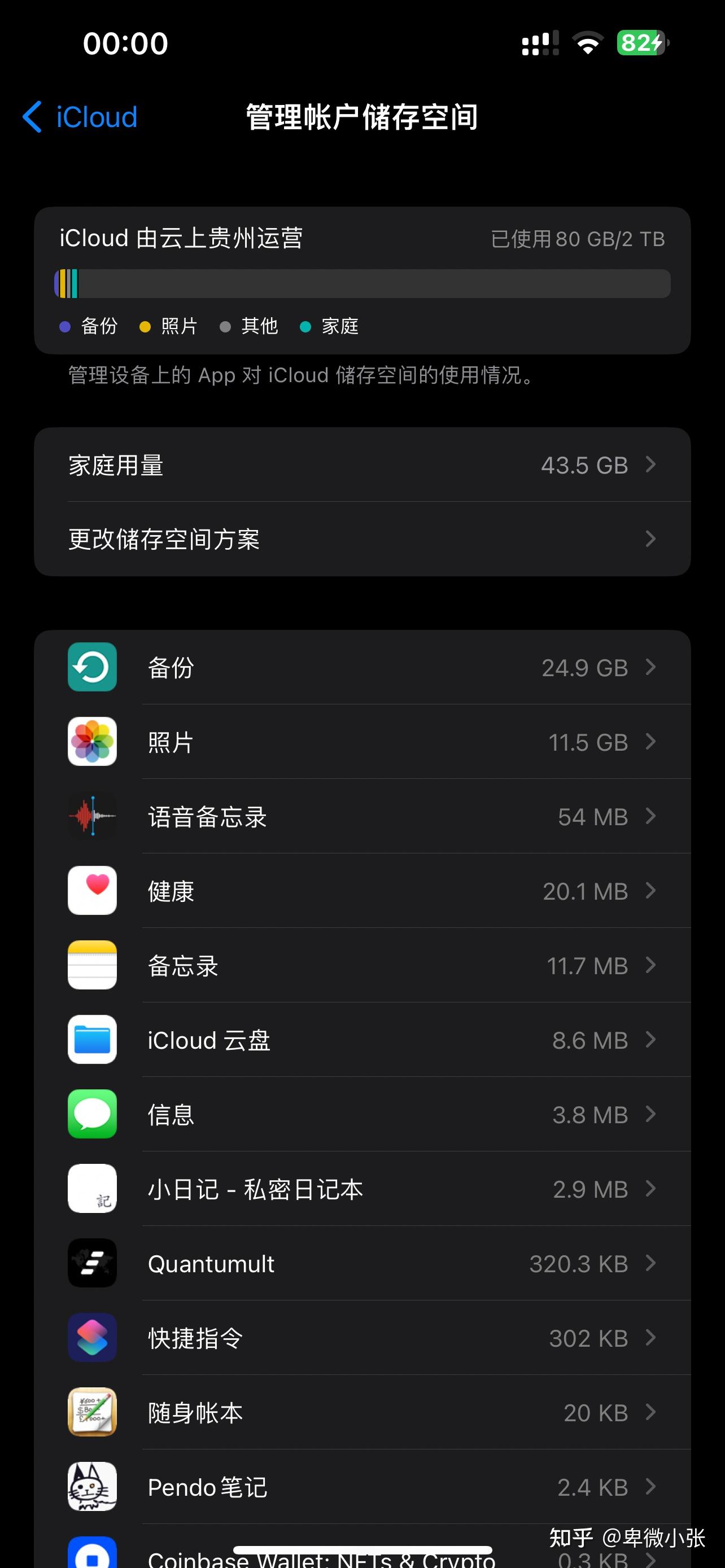This screenshot has height=1568, width=725.
Task: Tap the 语音备忘录 Voice Memos waveform icon
Action: (x=91, y=816)
